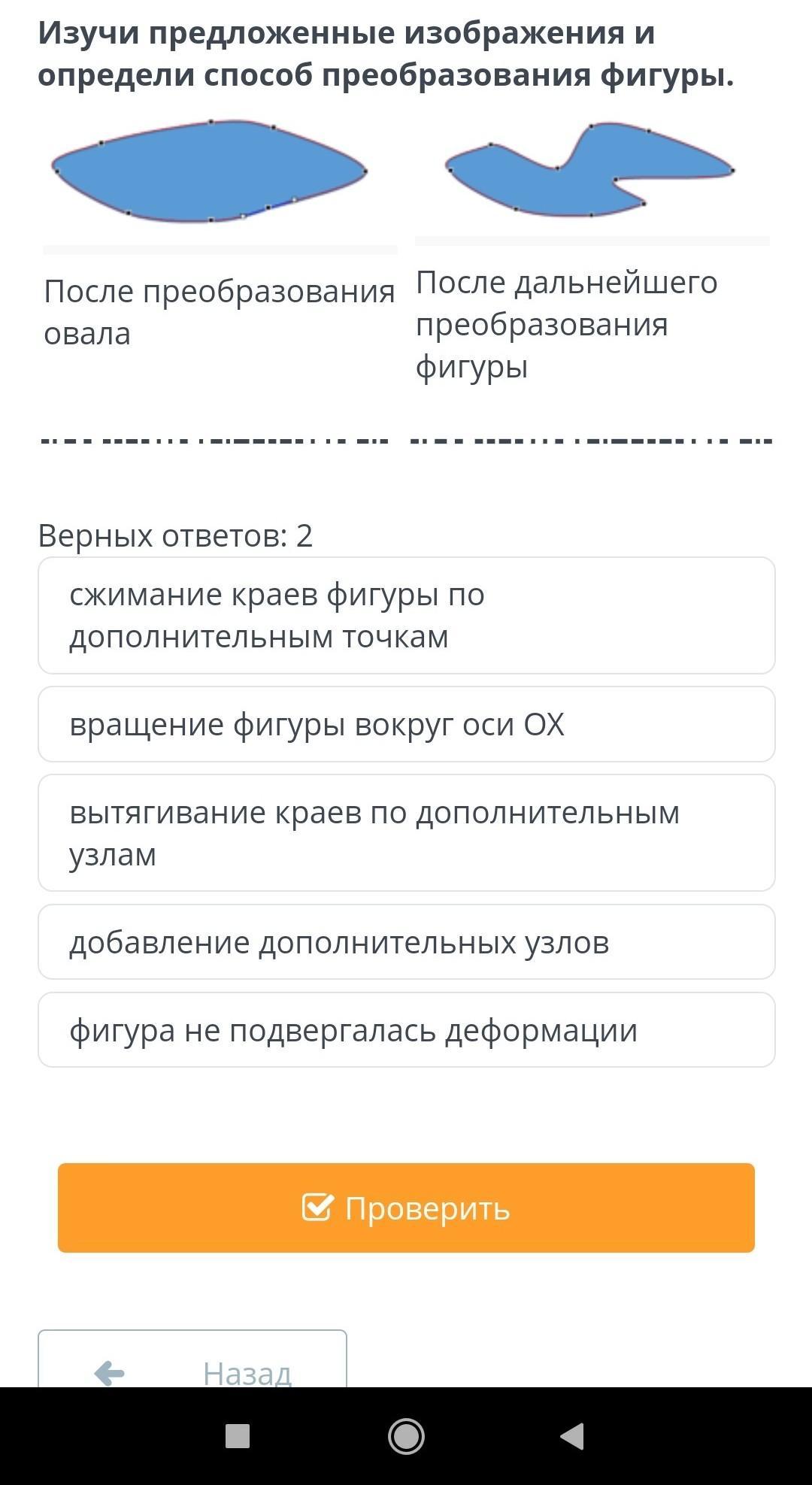The width and height of the screenshot is (812, 1485).
Task: Choose option "вращение фигуры вокруг оси OX"
Action: coord(406,724)
